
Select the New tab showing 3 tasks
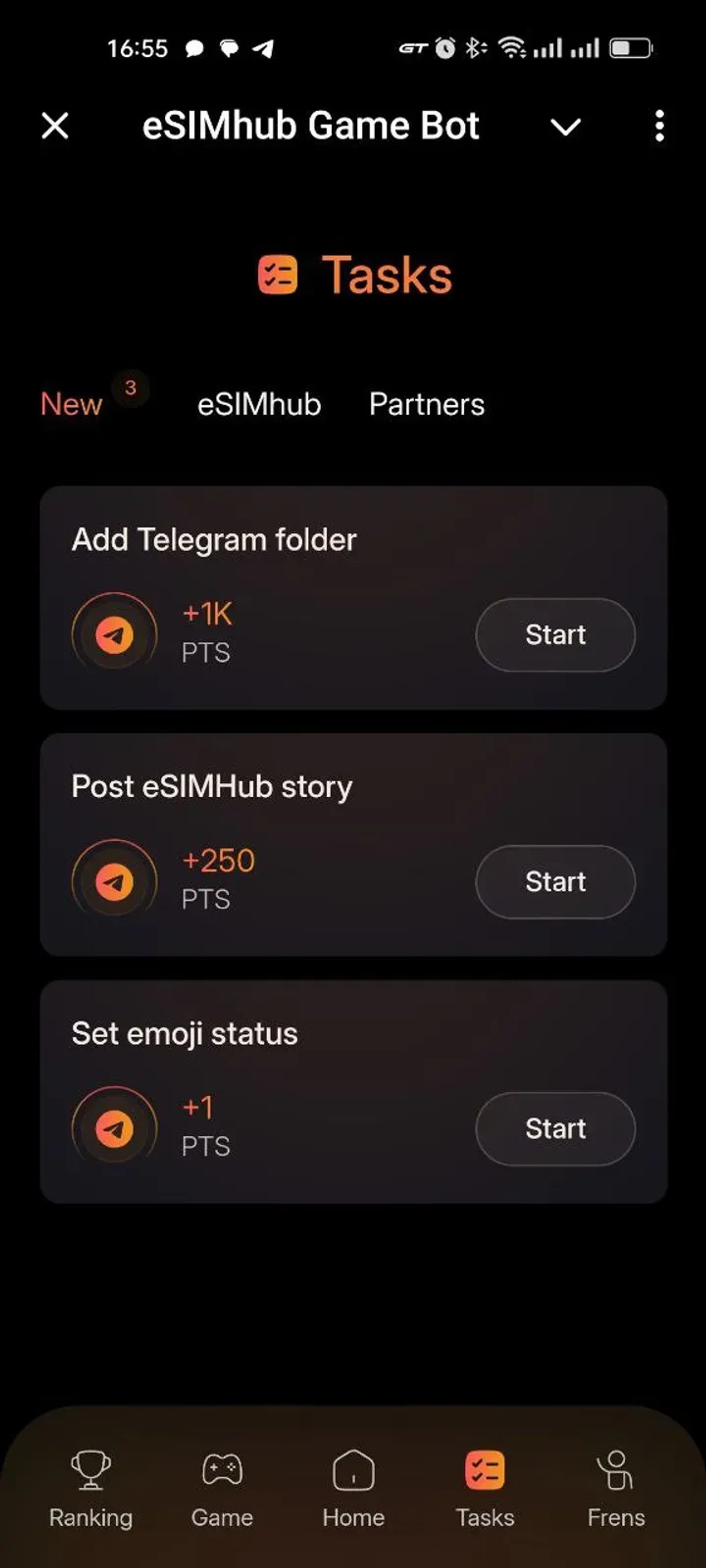[71, 403]
